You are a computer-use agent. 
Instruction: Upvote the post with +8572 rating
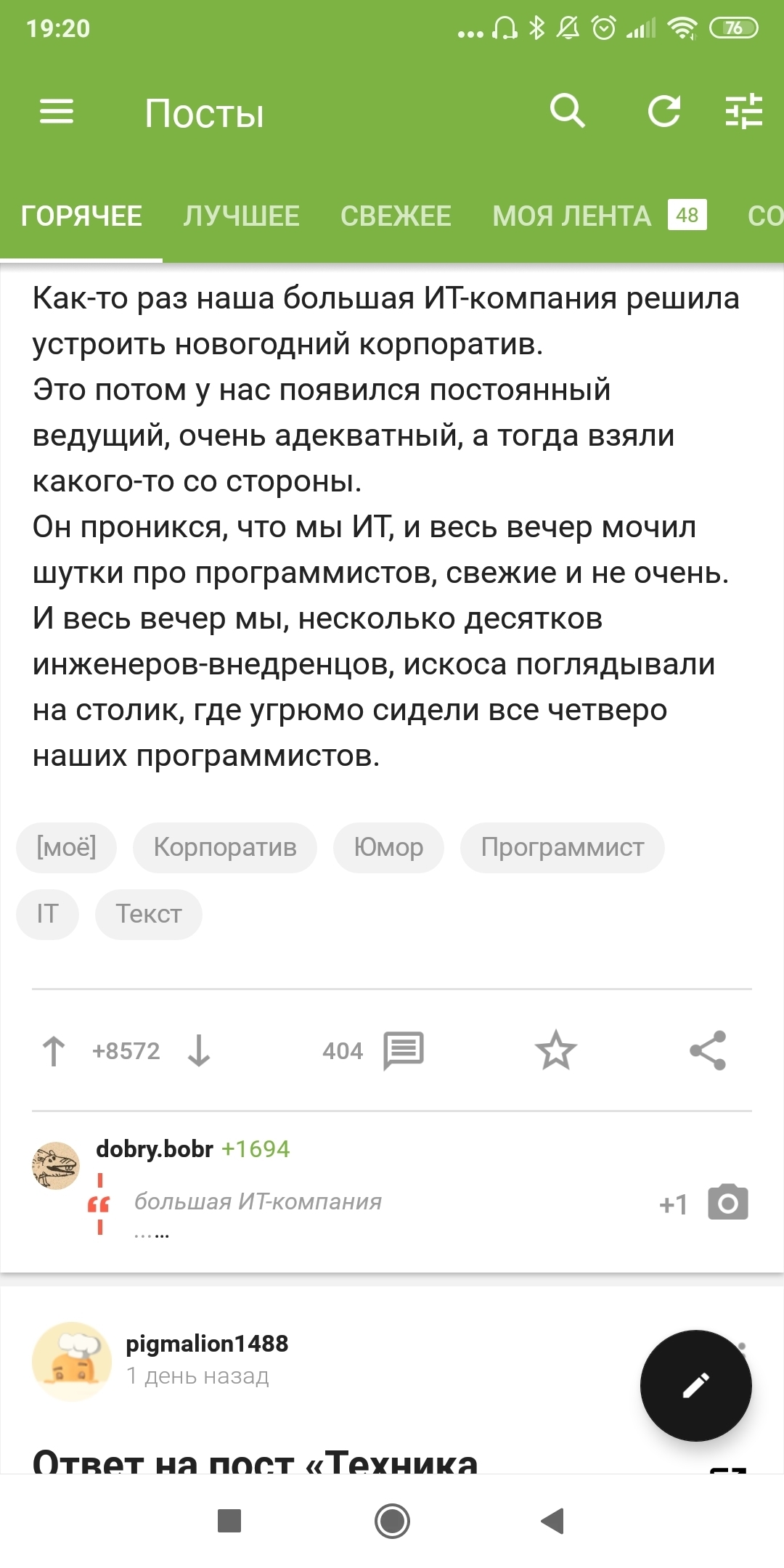(x=54, y=1051)
